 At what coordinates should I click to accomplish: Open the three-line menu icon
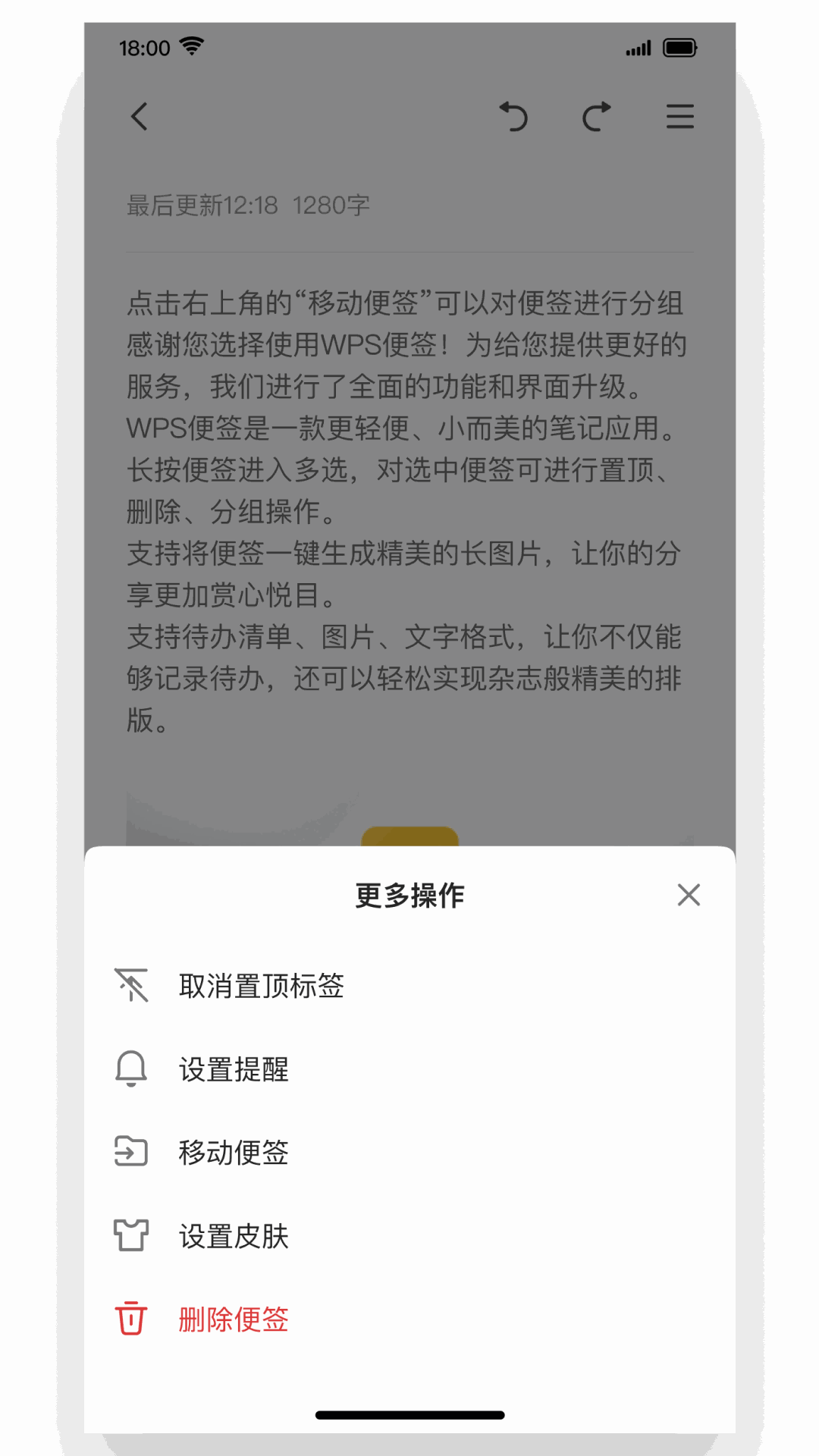(x=679, y=117)
